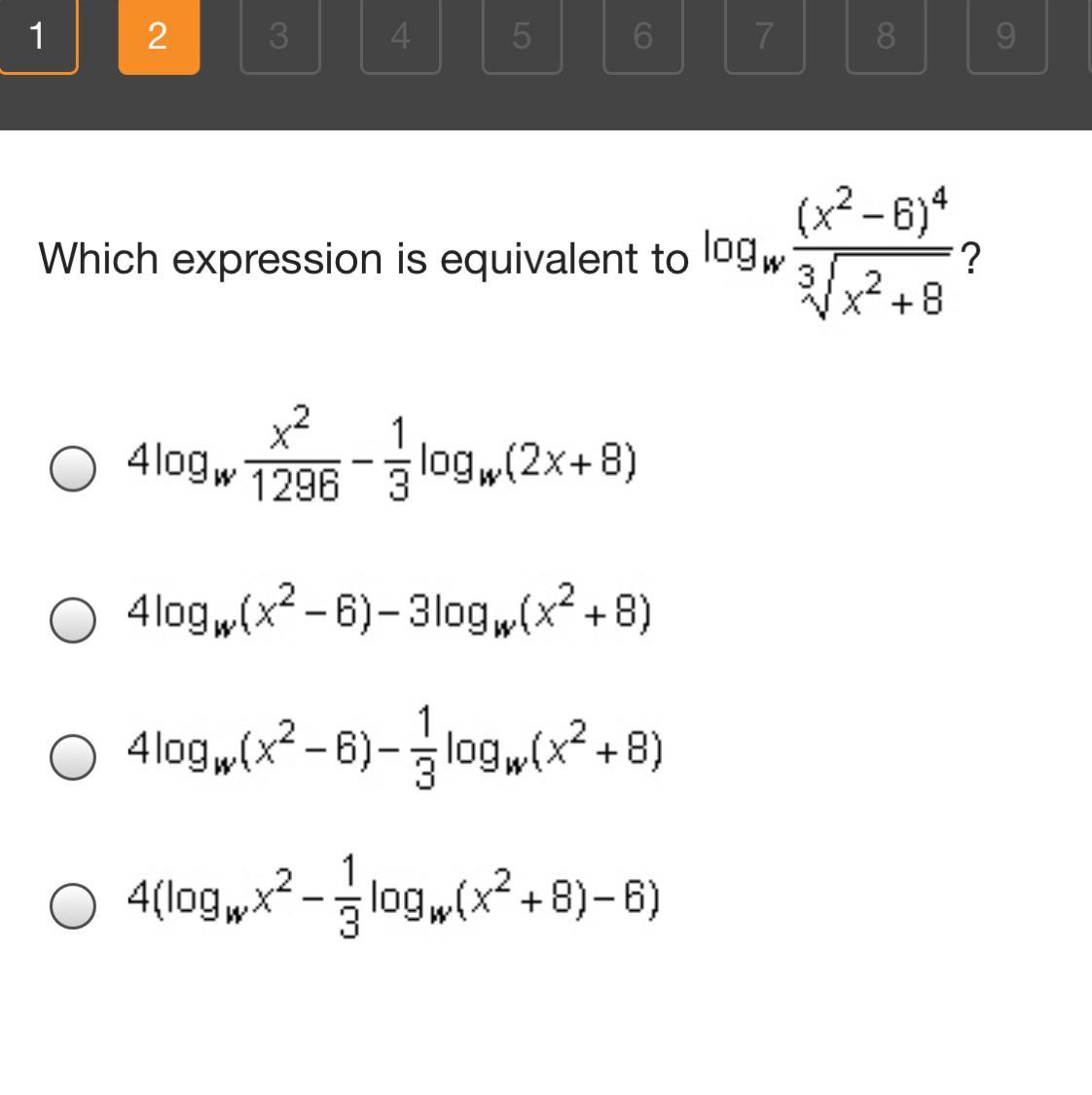Go to question 1
1092x1095 pixels.
38,36
